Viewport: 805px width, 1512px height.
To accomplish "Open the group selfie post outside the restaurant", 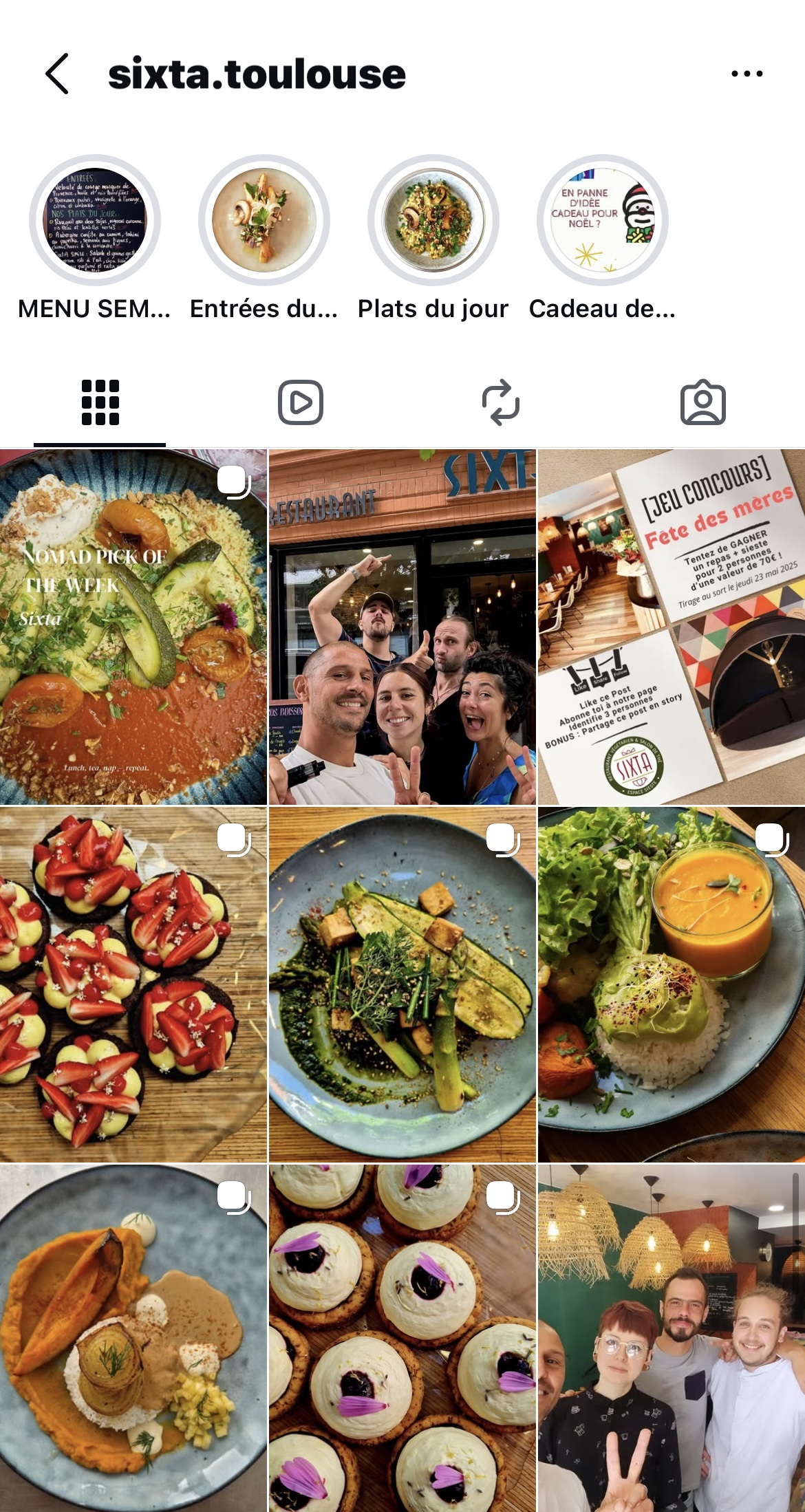I will 402,626.
